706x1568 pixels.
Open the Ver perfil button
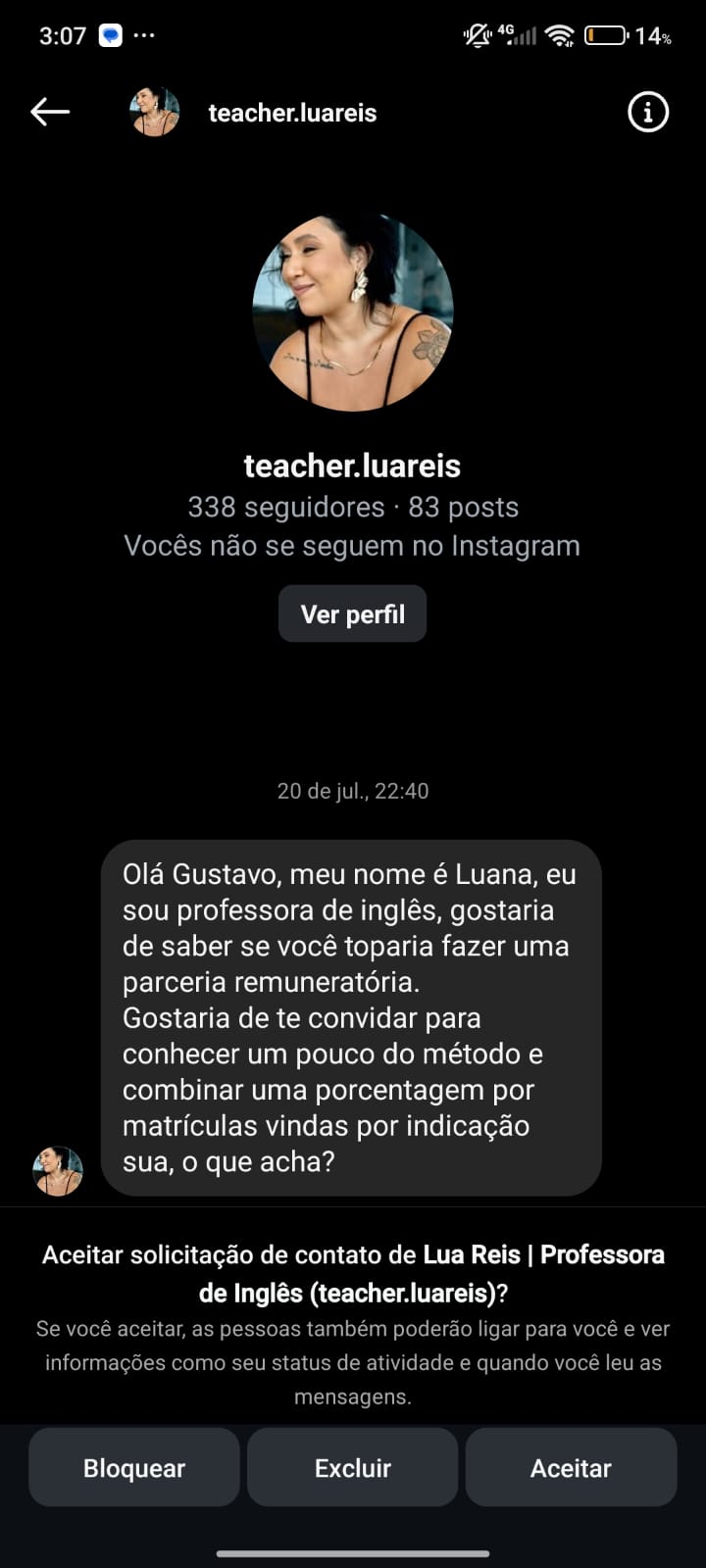(x=352, y=613)
